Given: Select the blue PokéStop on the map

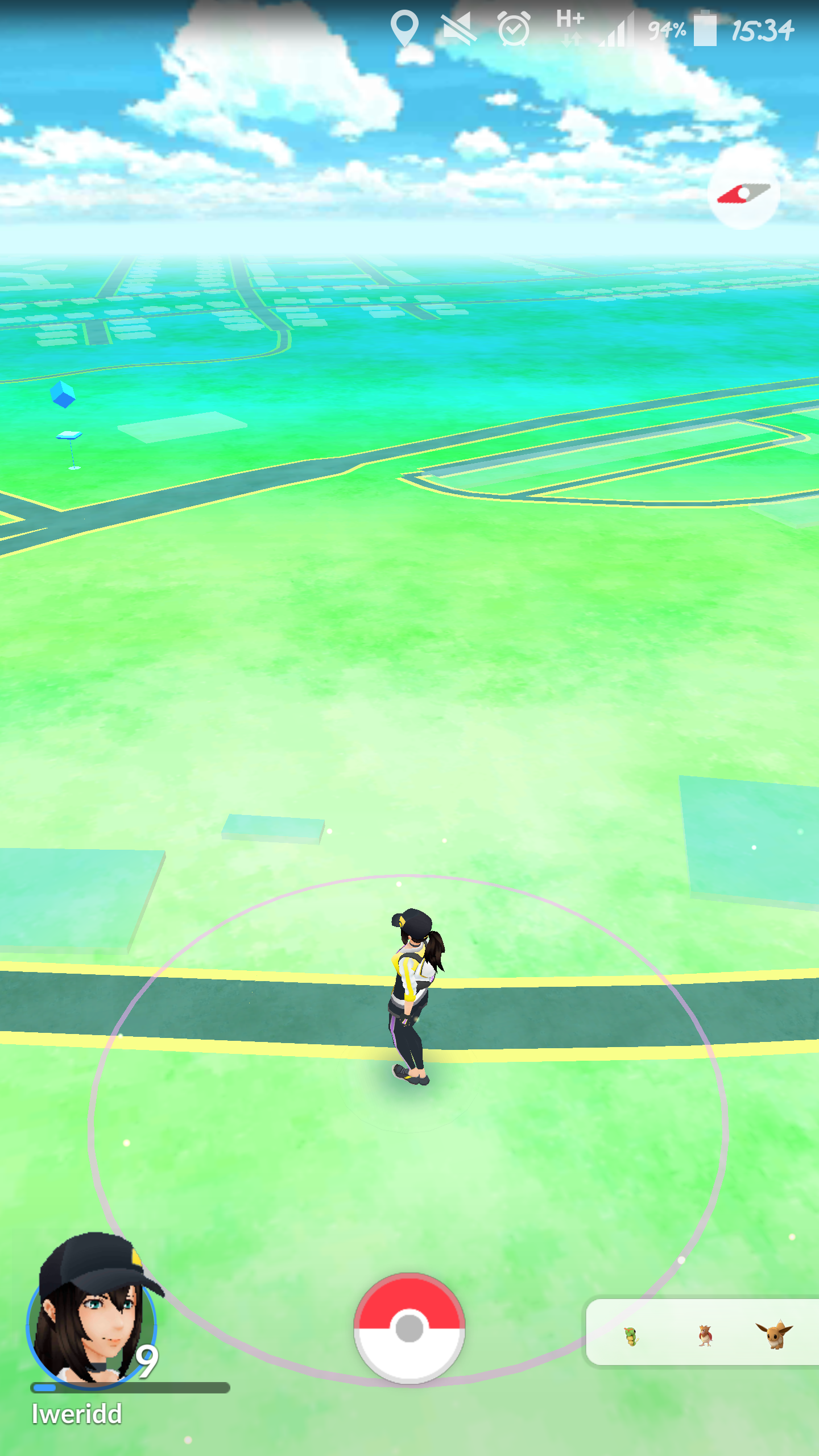Looking at the screenshot, I should (x=64, y=395).
